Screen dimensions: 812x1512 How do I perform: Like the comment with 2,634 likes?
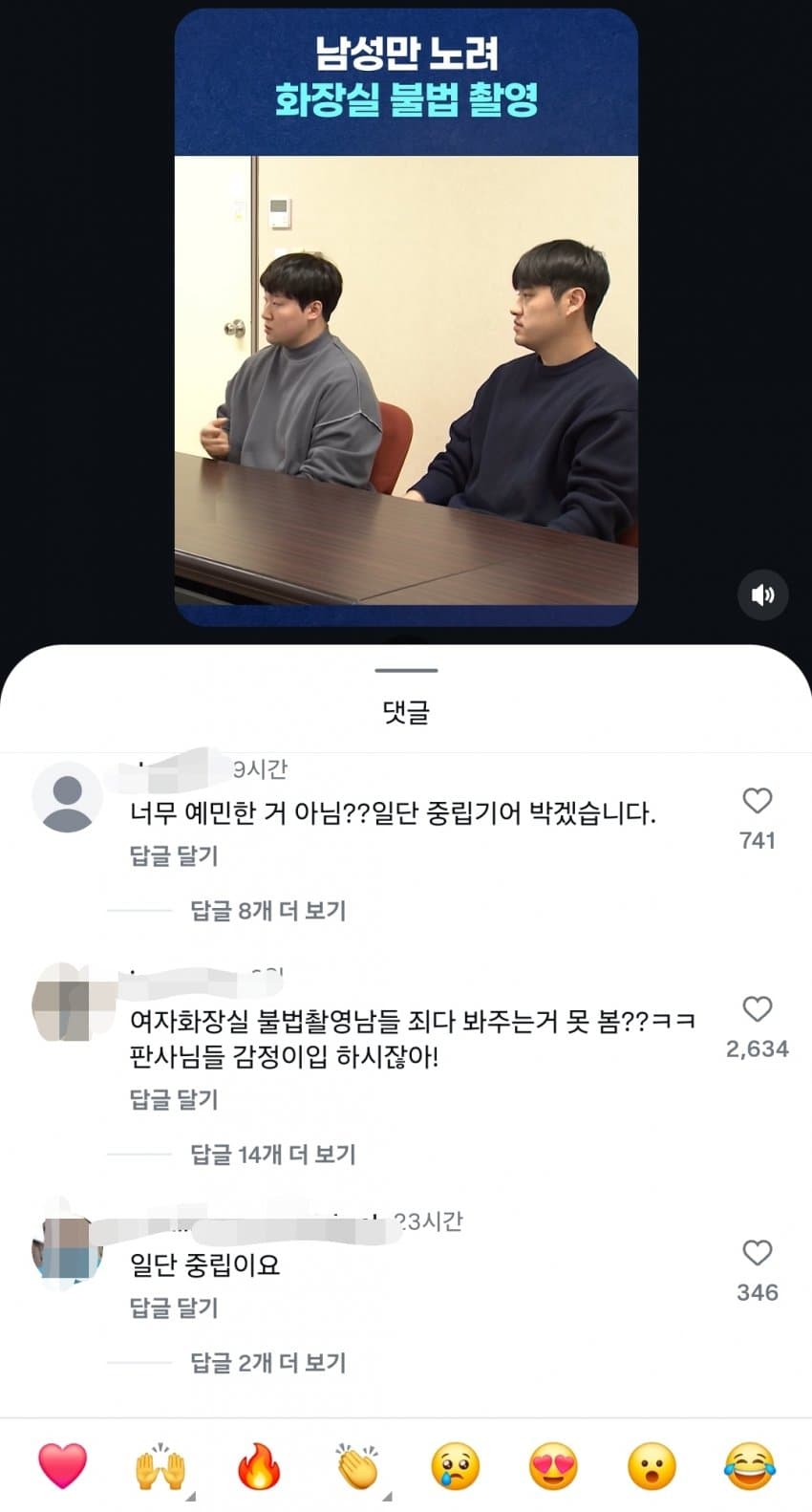click(757, 1009)
